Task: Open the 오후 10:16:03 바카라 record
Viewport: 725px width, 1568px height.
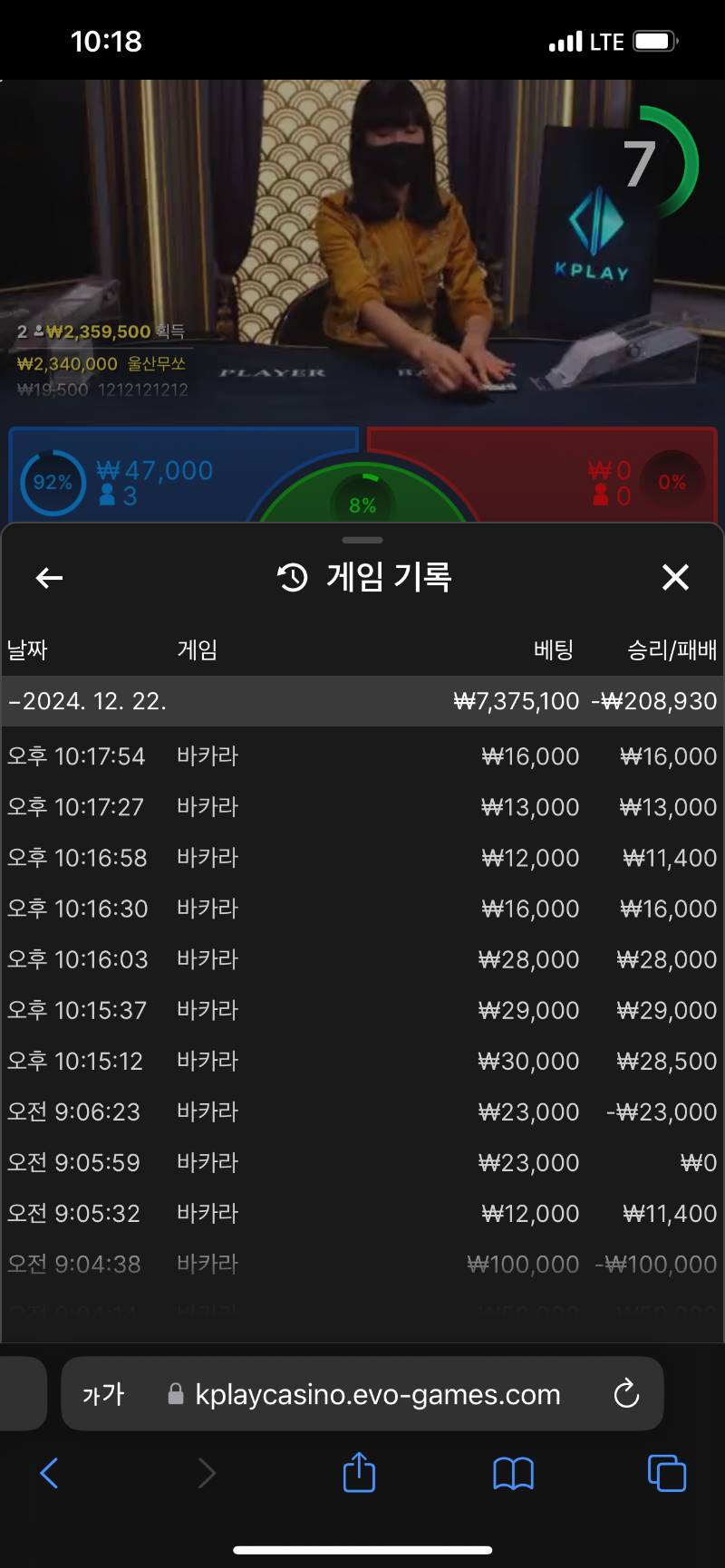Action: 362,959
